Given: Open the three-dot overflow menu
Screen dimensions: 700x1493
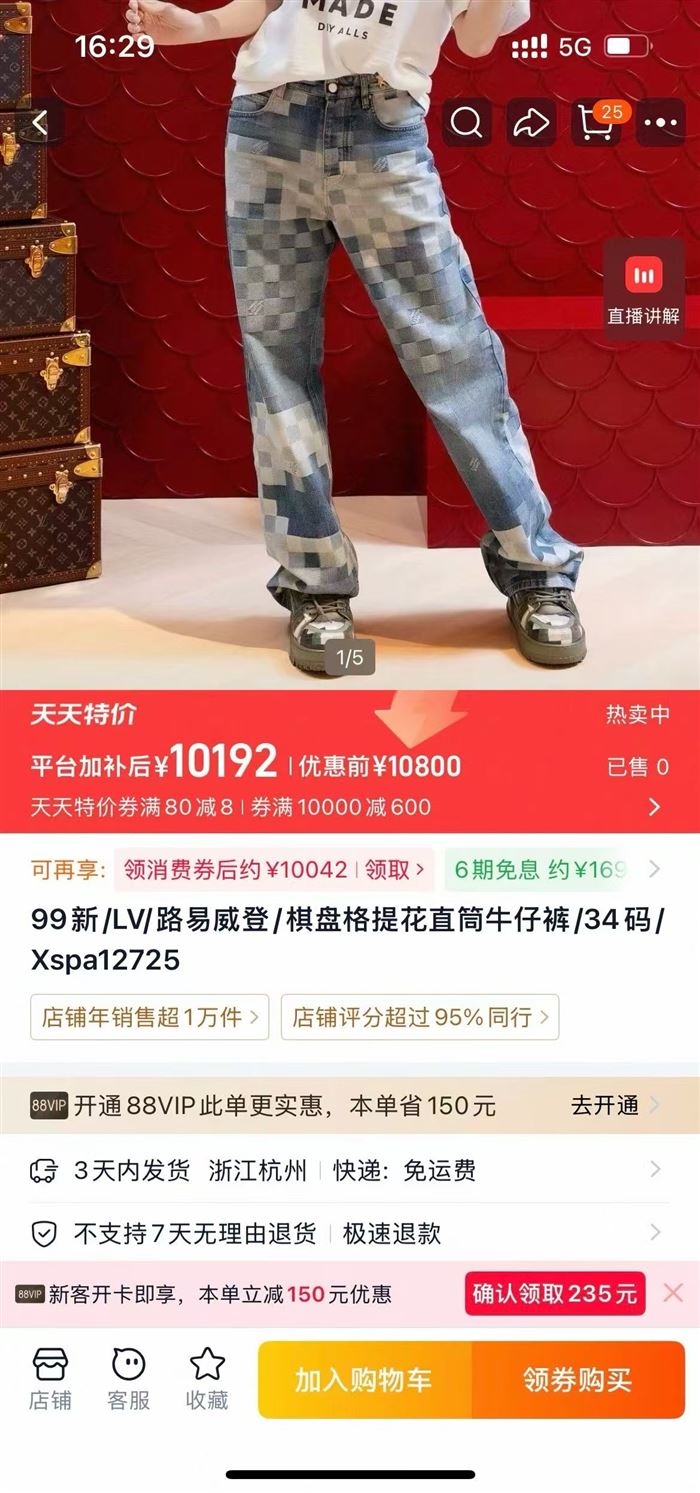Looking at the screenshot, I should pyautogui.click(x=661, y=123).
